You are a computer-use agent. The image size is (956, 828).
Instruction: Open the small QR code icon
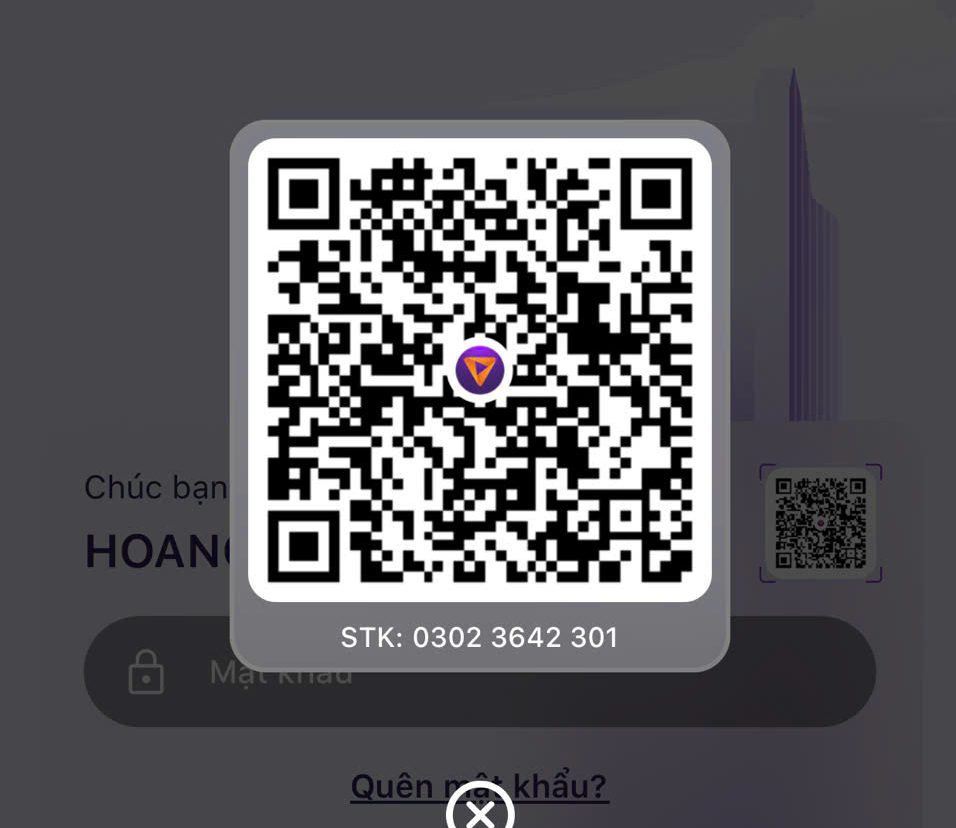[820, 522]
